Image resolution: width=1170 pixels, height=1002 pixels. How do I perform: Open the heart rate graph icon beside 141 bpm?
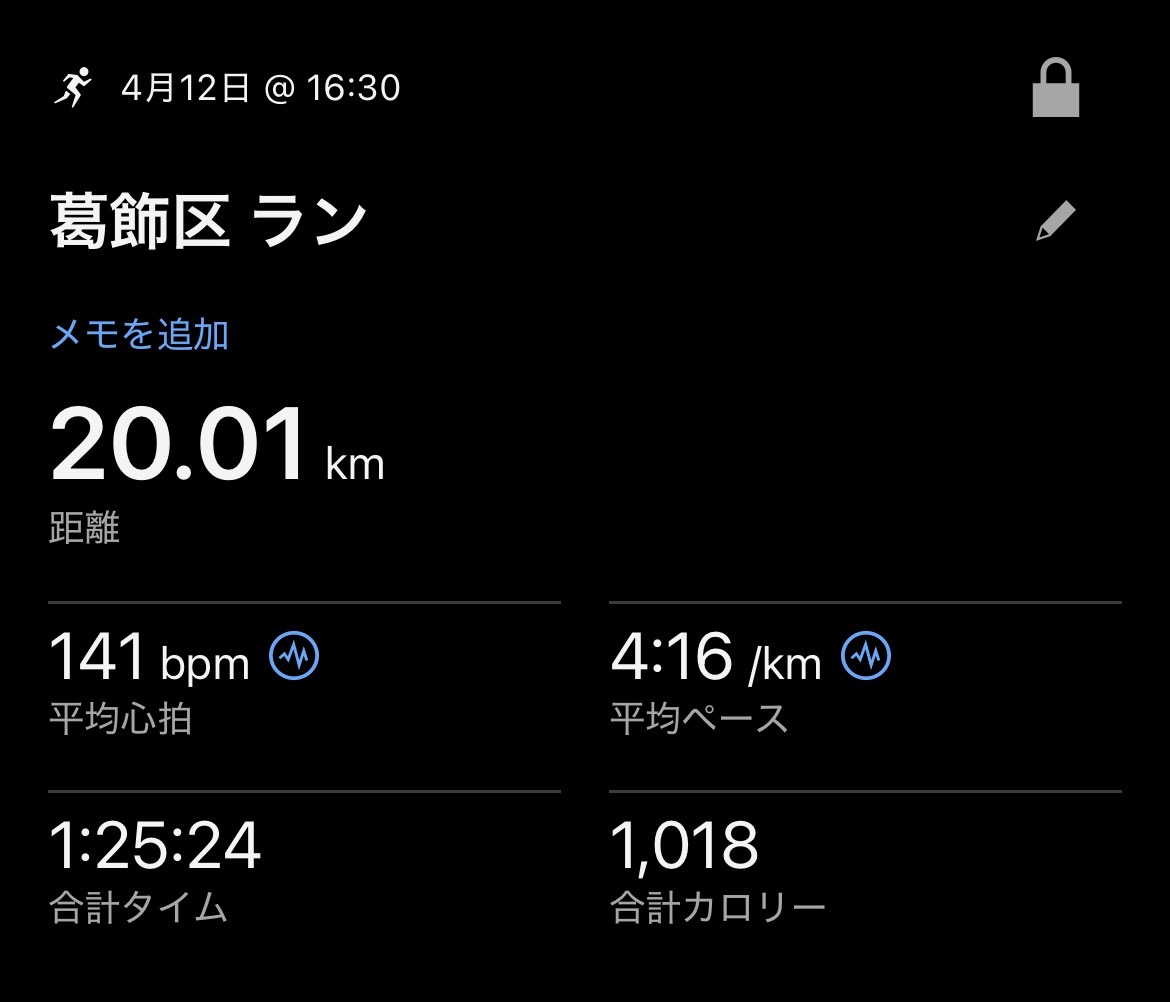[295, 656]
